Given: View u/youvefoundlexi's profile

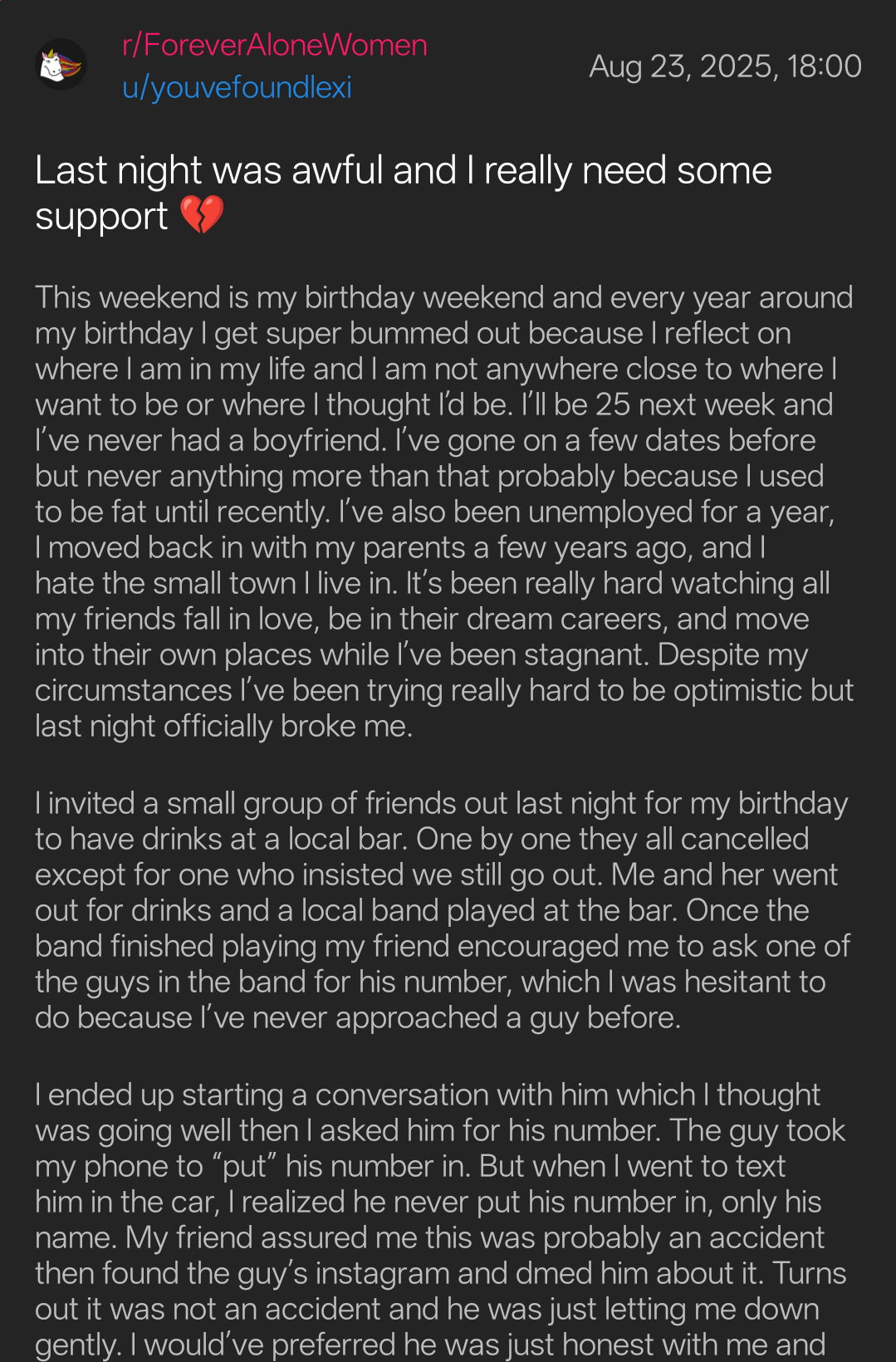Looking at the screenshot, I should (237, 87).
